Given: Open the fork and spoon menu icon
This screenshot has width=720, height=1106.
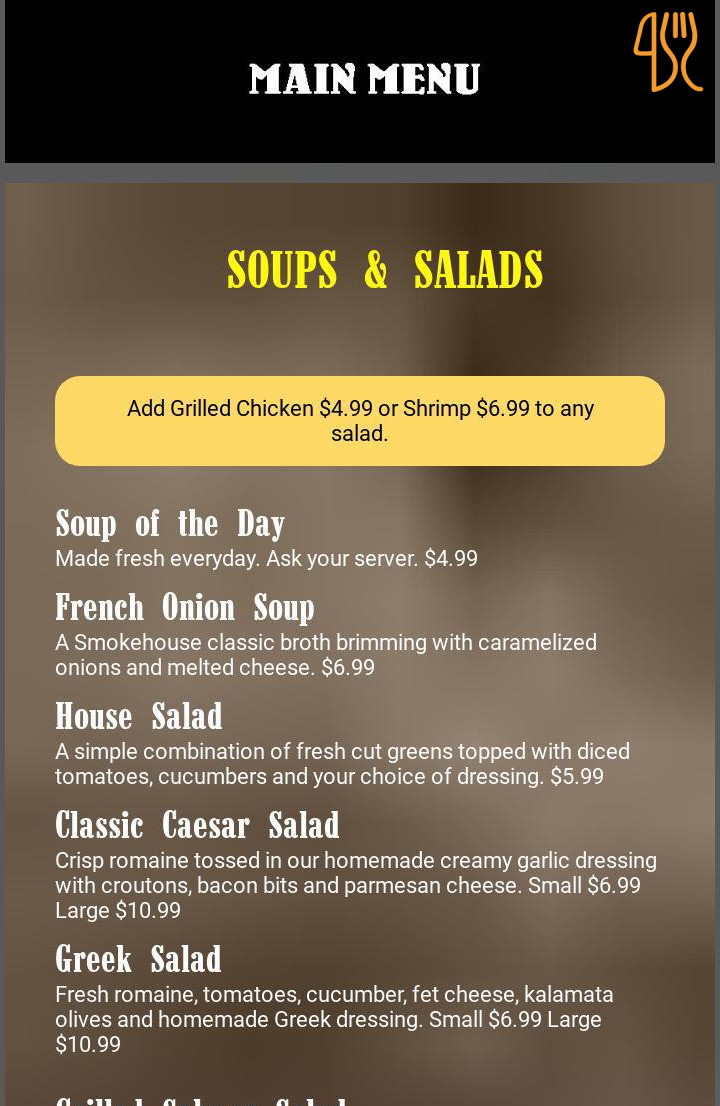Looking at the screenshot, I should [x=667, y=52].
